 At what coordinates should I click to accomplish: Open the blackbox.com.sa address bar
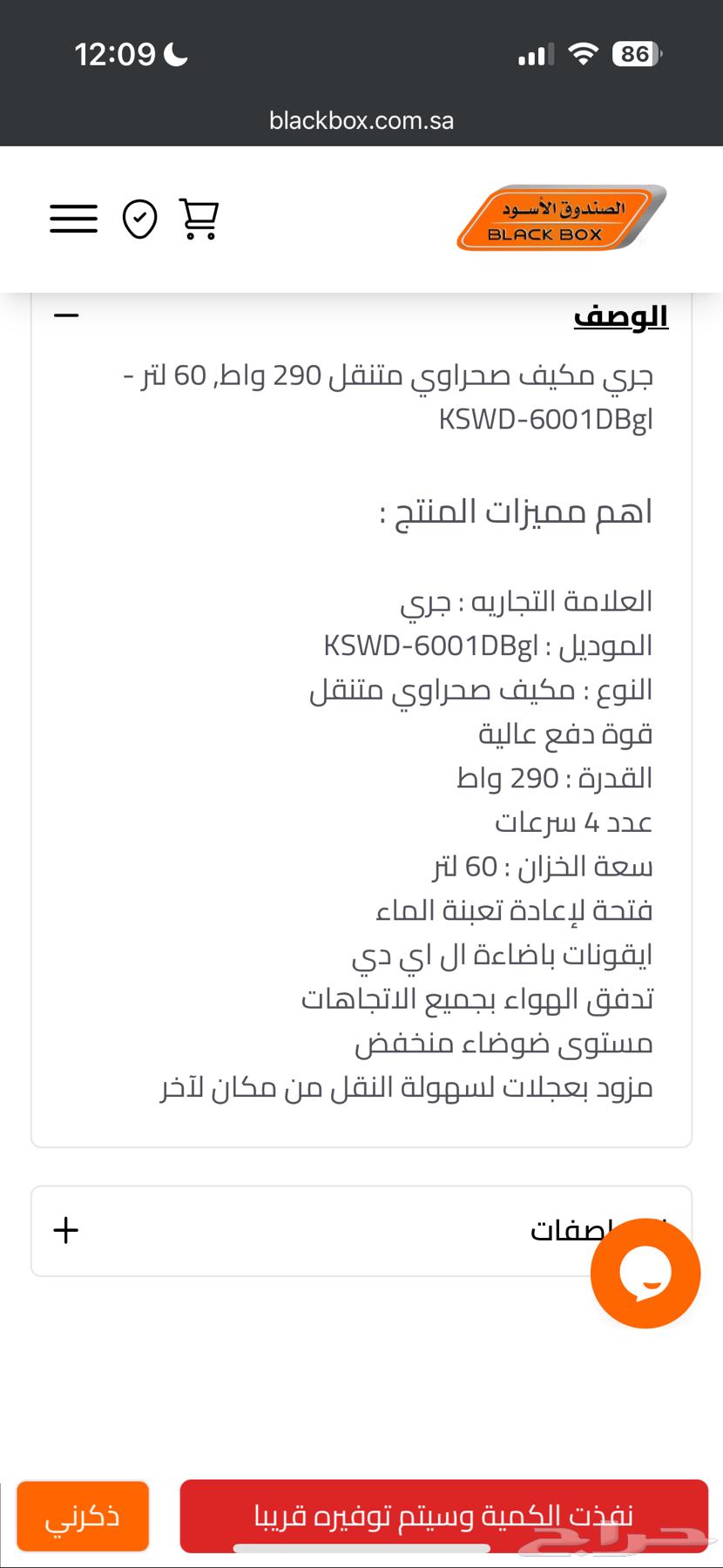(361, 119)
